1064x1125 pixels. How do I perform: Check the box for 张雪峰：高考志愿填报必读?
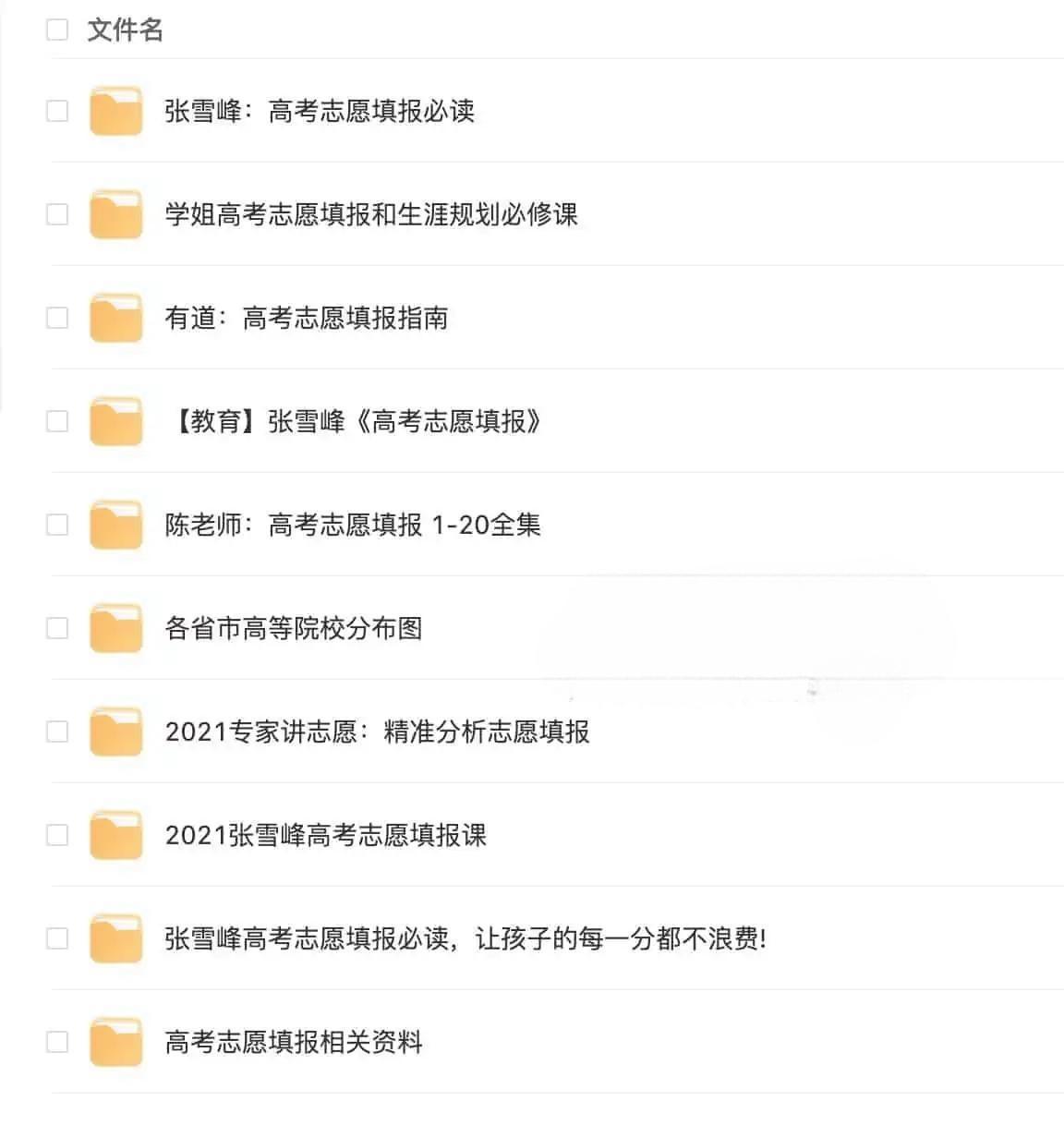pyautogui.click(x=57, y=111)
